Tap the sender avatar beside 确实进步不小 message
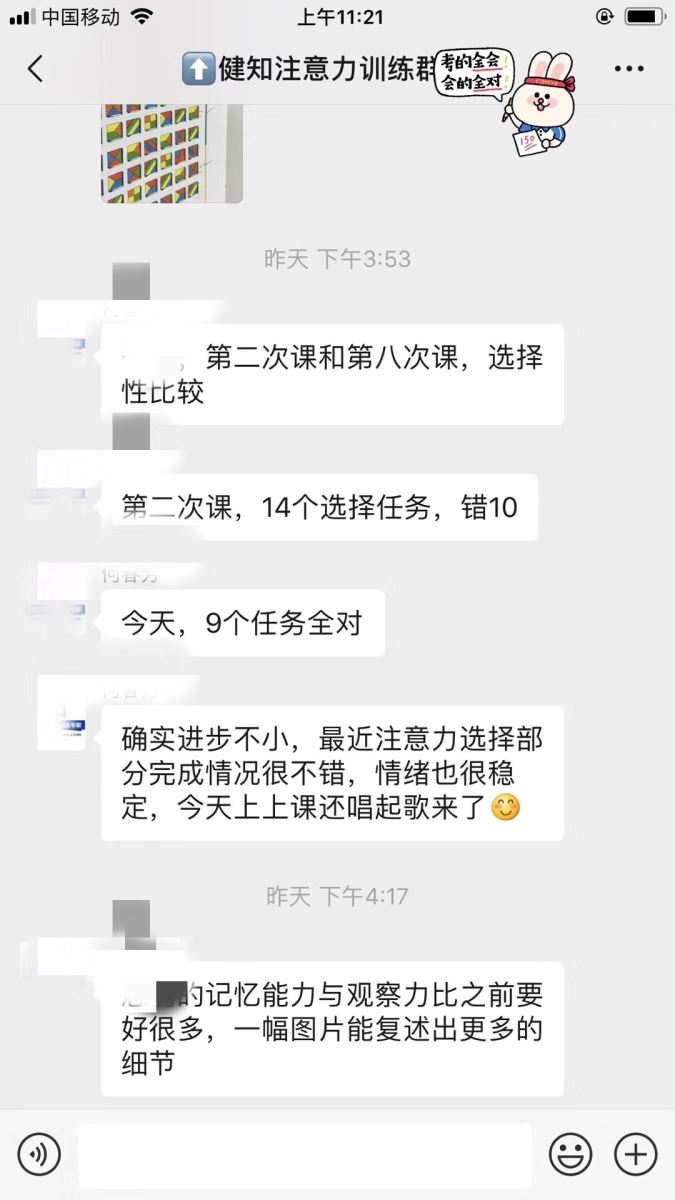The height and width of the screenshot is (1200, 675). [x=61, y=713]
